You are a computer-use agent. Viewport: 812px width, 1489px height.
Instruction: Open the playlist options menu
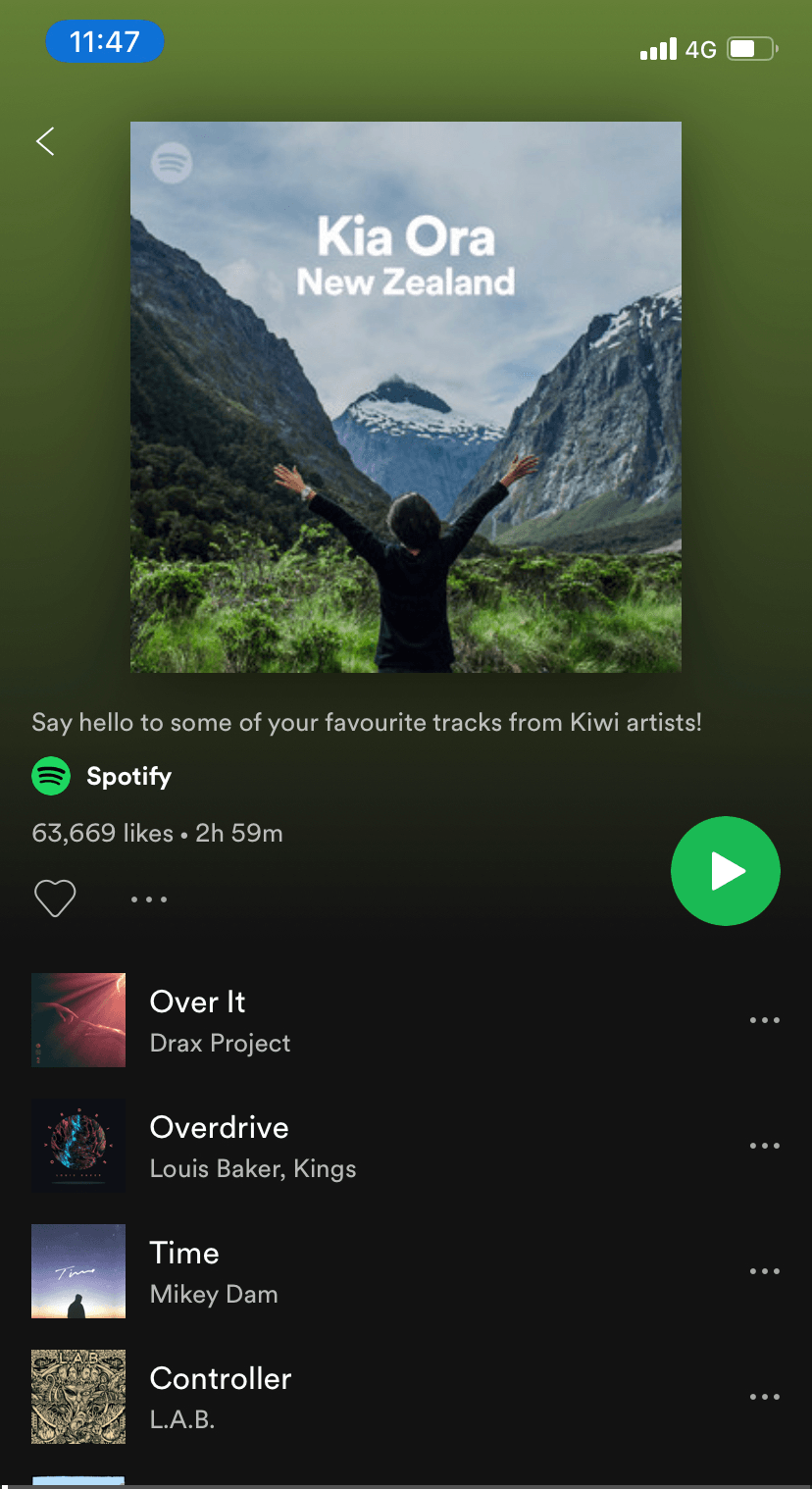click(149, 899)
